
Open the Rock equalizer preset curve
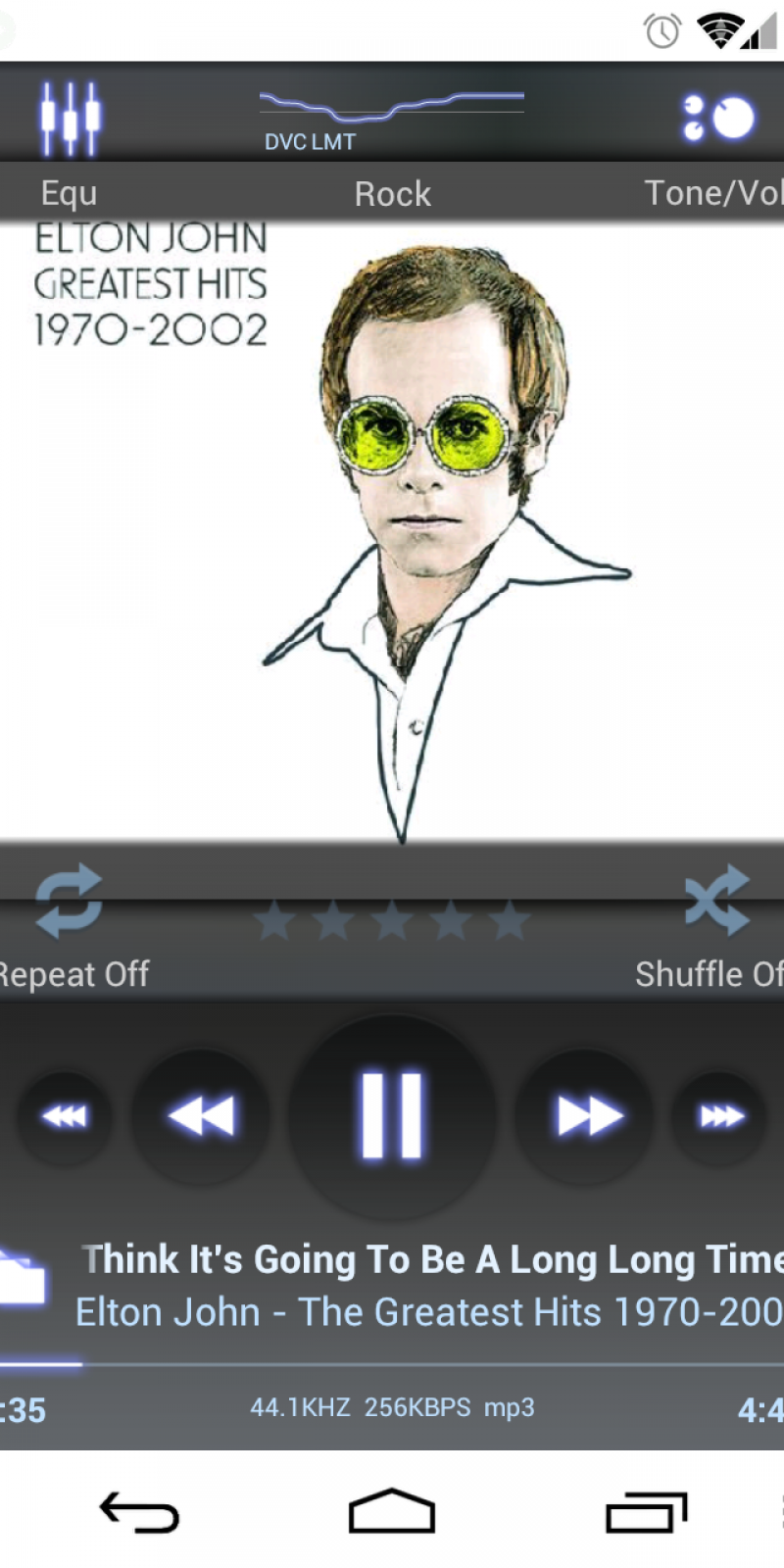392,106
